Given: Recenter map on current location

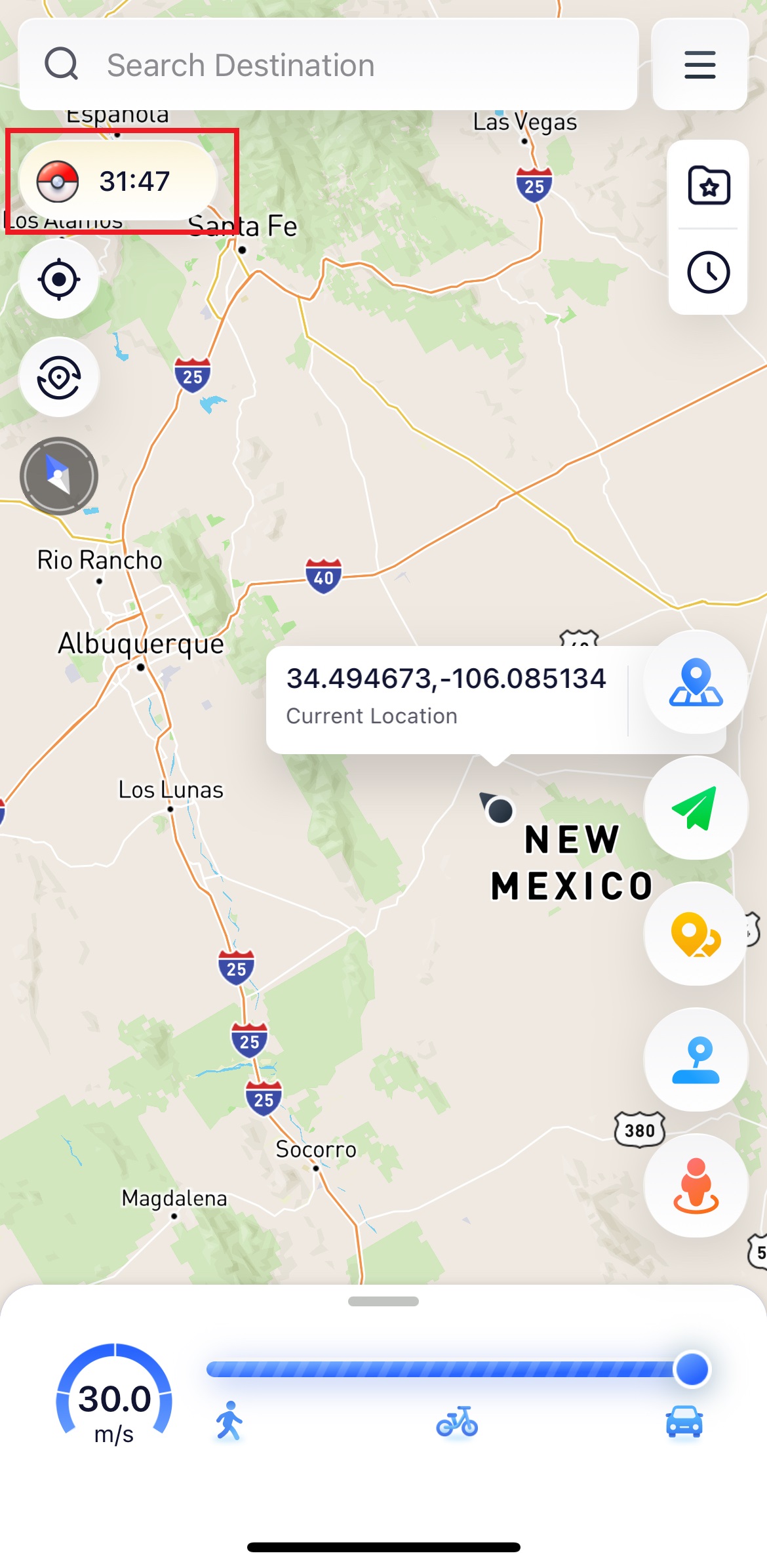Looking at the screenshot, I should [x=59, y=279].
